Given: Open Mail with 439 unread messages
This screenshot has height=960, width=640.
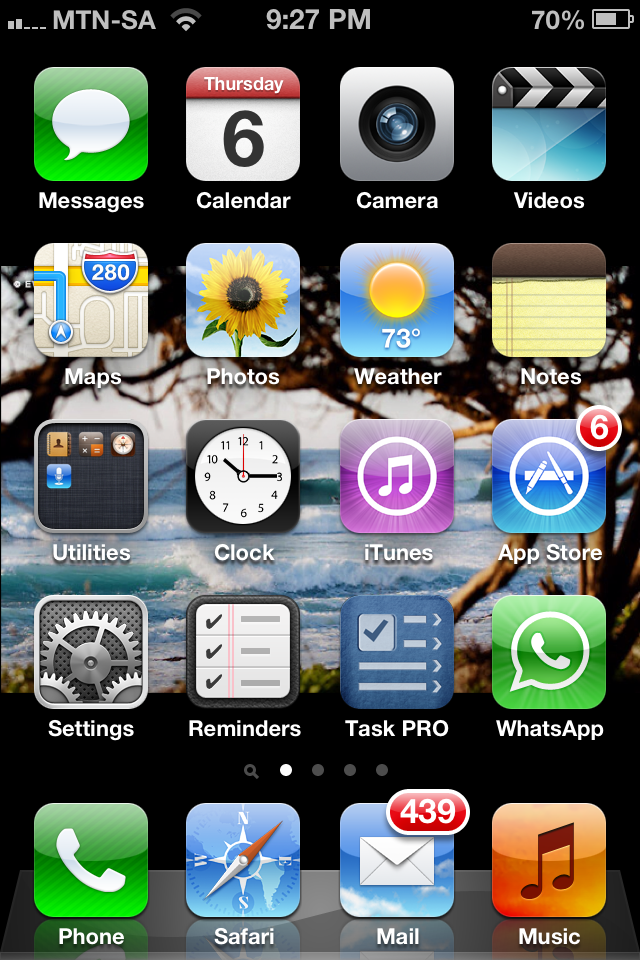Looking at the screenshot, I should coord(397,860).
